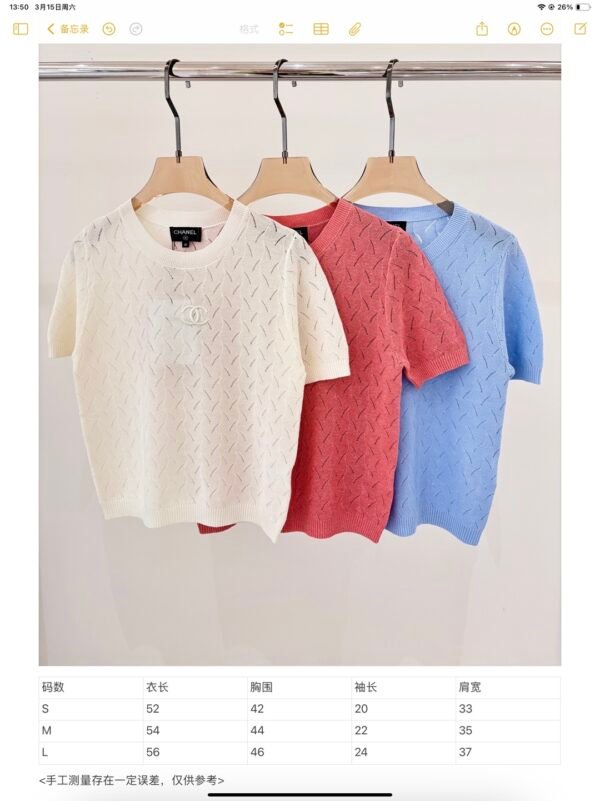
Task: Insert a checklist
Action: pyautogui.click(x=286, y=29)
